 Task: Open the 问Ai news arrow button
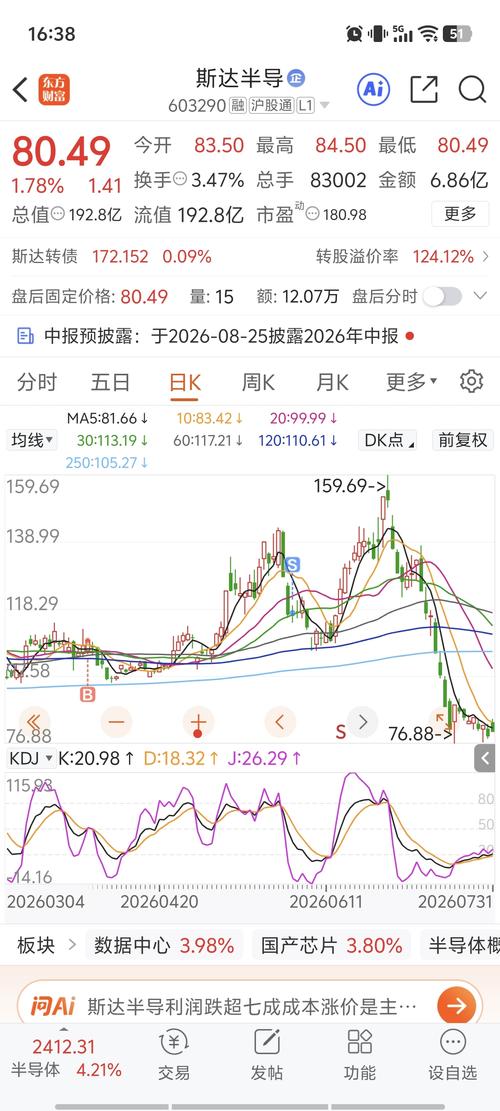[456, 1005]
